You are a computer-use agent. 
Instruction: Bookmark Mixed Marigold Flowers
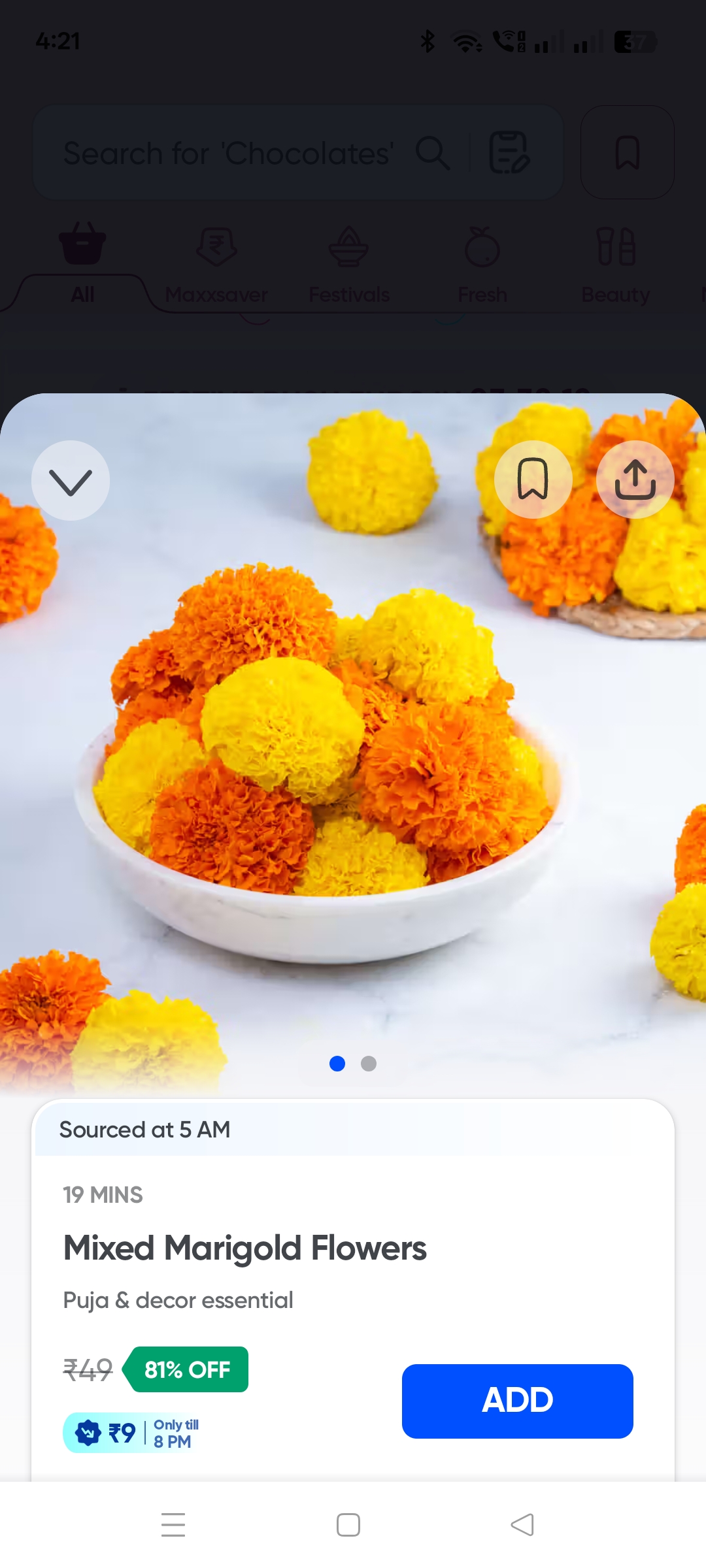[533, 480]
